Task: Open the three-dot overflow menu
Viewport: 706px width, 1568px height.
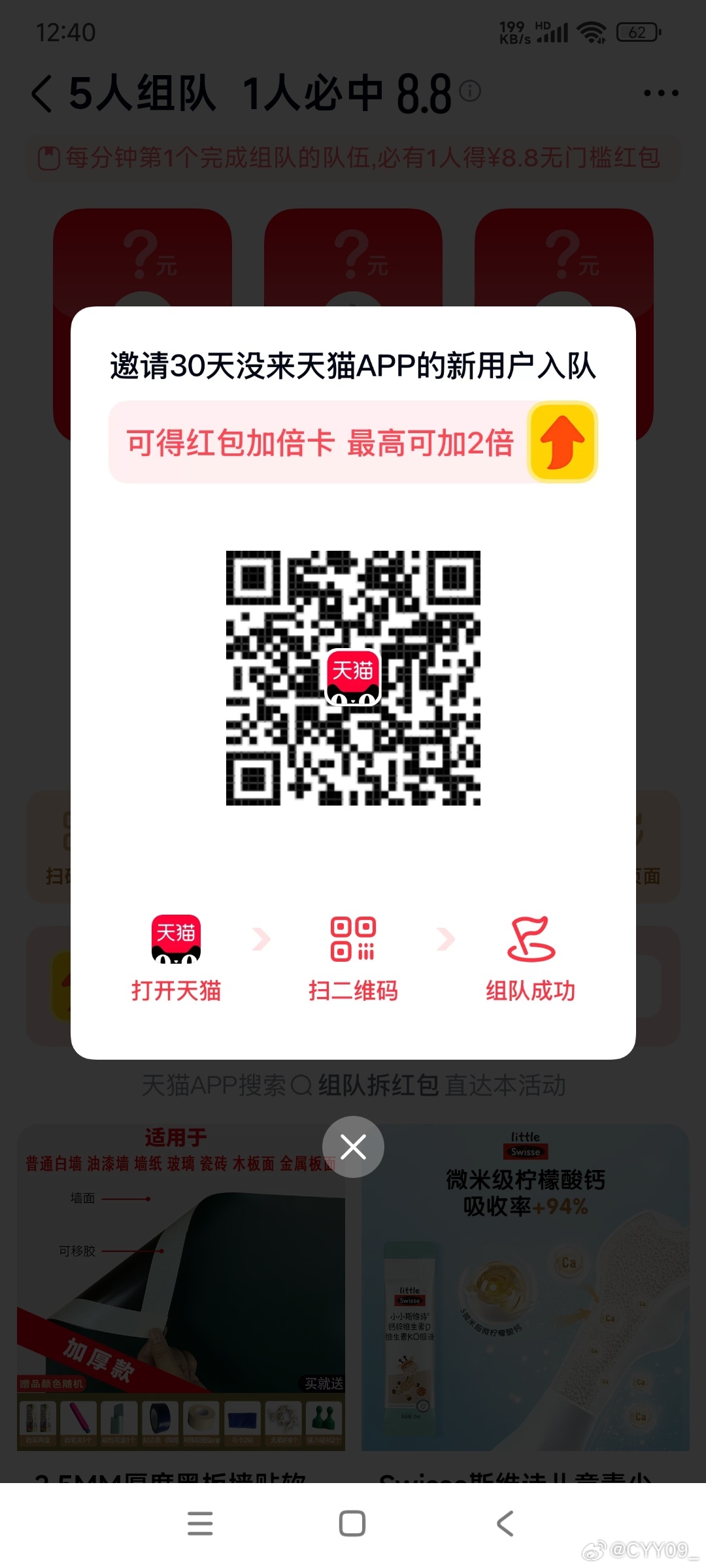Action: [x=661, y=93]
